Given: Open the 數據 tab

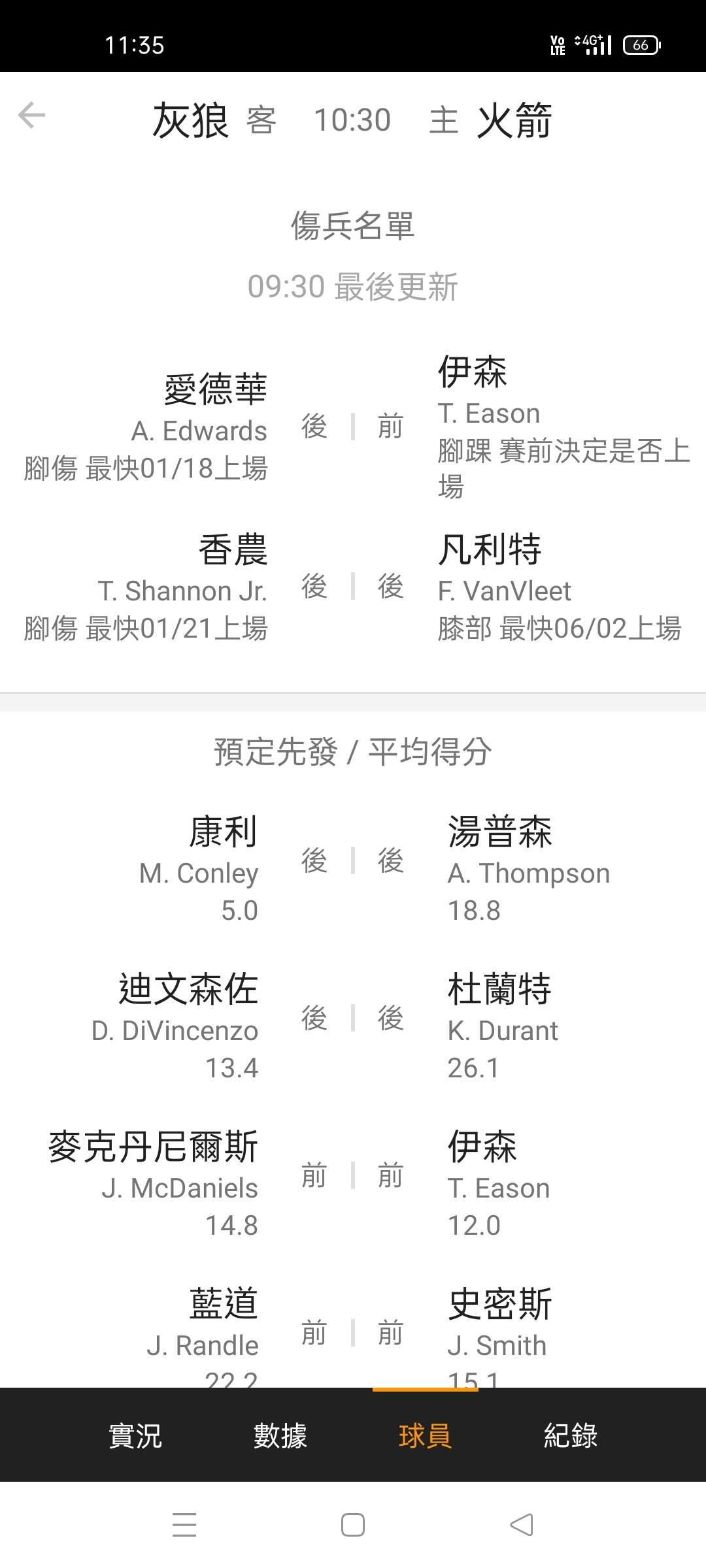Looking at the screenshot, I should pyautogui.click(x=280, y=1435).
